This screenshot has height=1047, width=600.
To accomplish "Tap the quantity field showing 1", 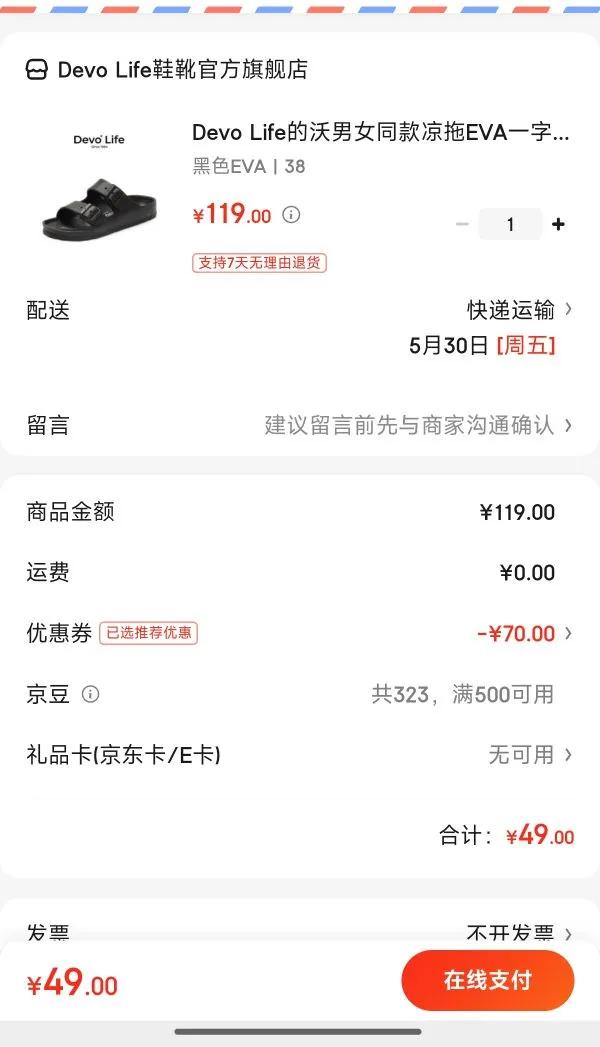I will [510, 224].
